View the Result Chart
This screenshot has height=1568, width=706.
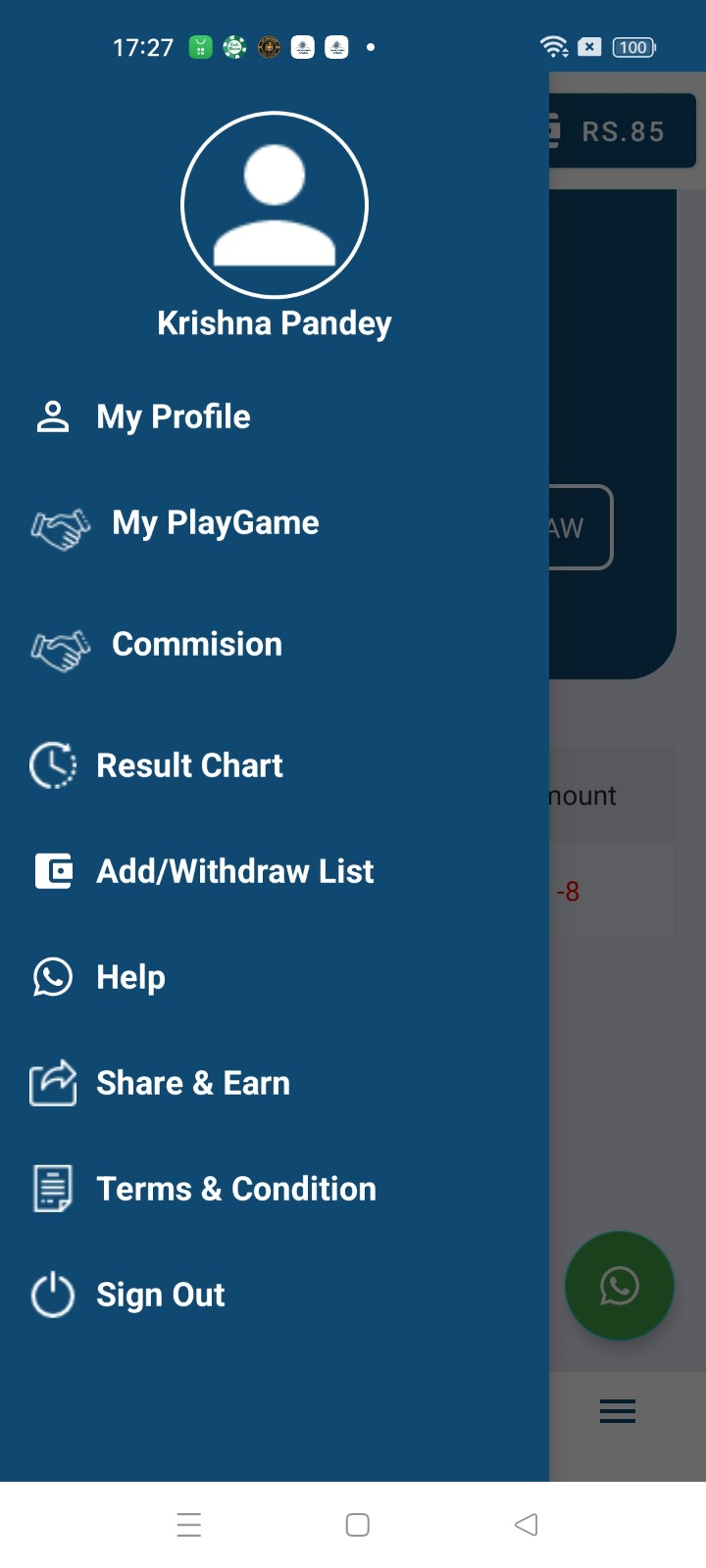click(189, 765)
